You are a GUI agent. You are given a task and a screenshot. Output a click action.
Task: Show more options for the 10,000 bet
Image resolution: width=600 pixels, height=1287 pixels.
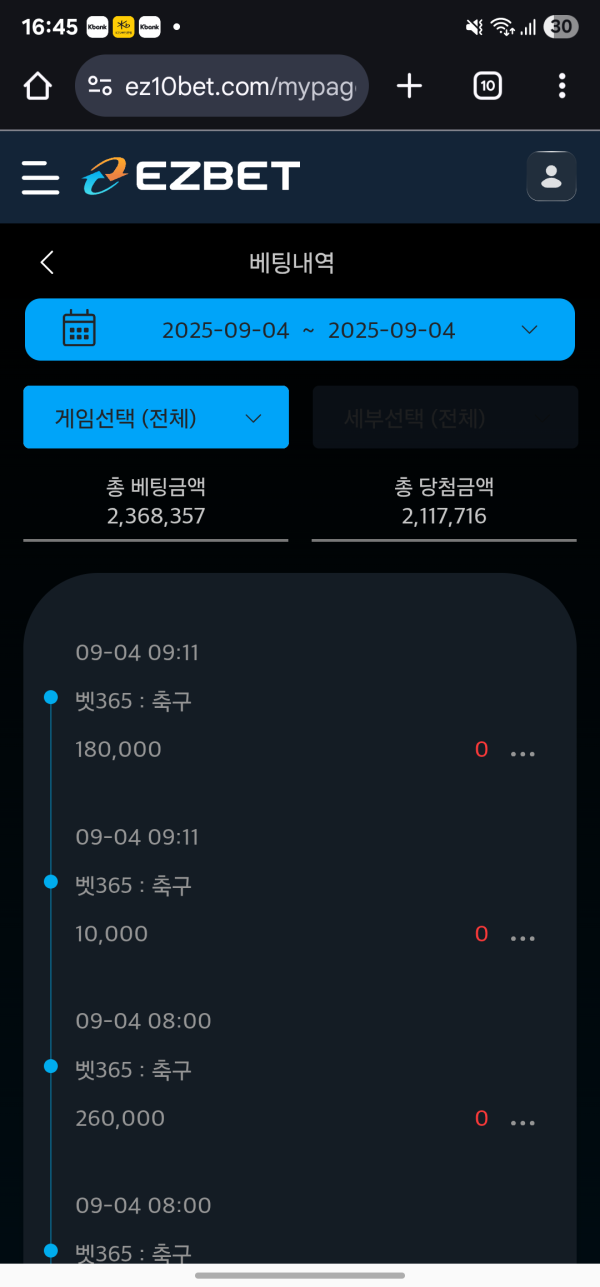click(x=523, y=937)
